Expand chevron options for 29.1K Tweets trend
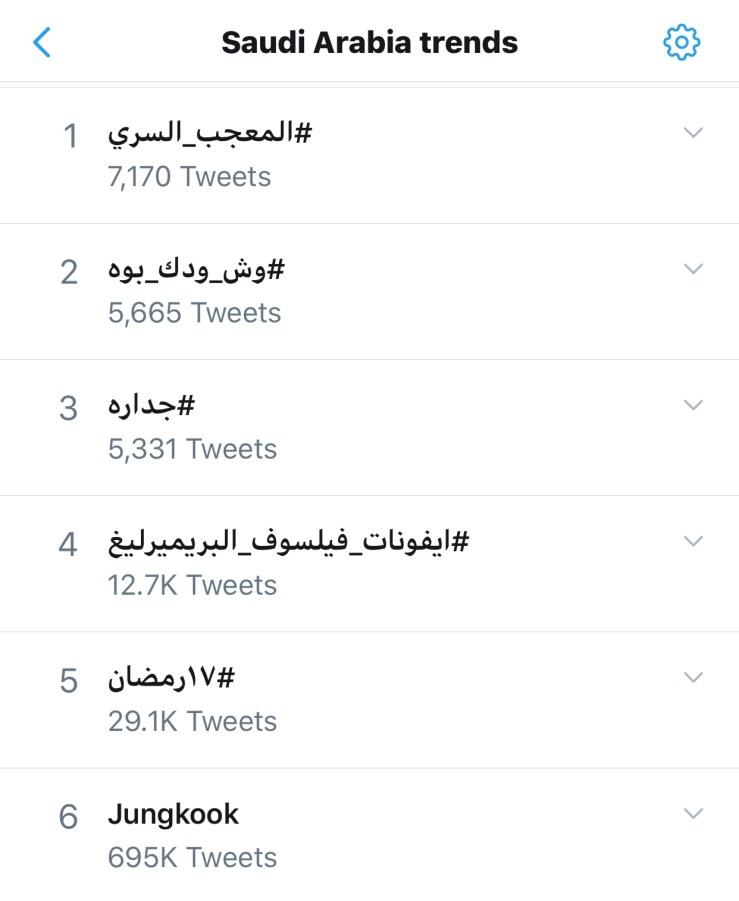Screen dimensions: 739x901 (693, 677)
